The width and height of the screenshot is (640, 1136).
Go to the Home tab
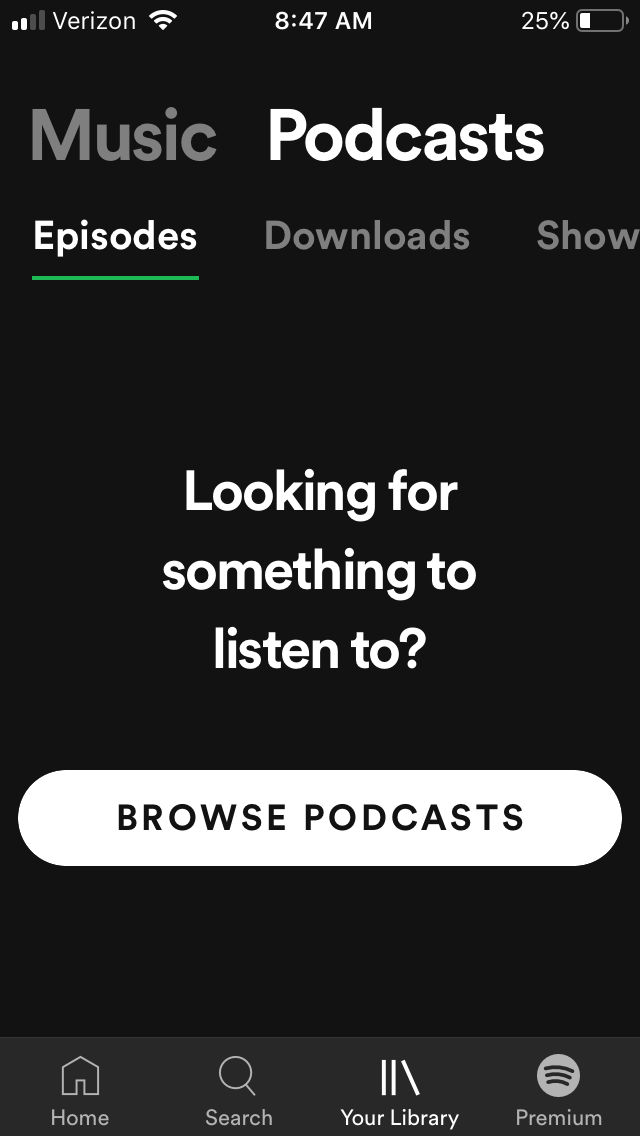coord(80,1090)
